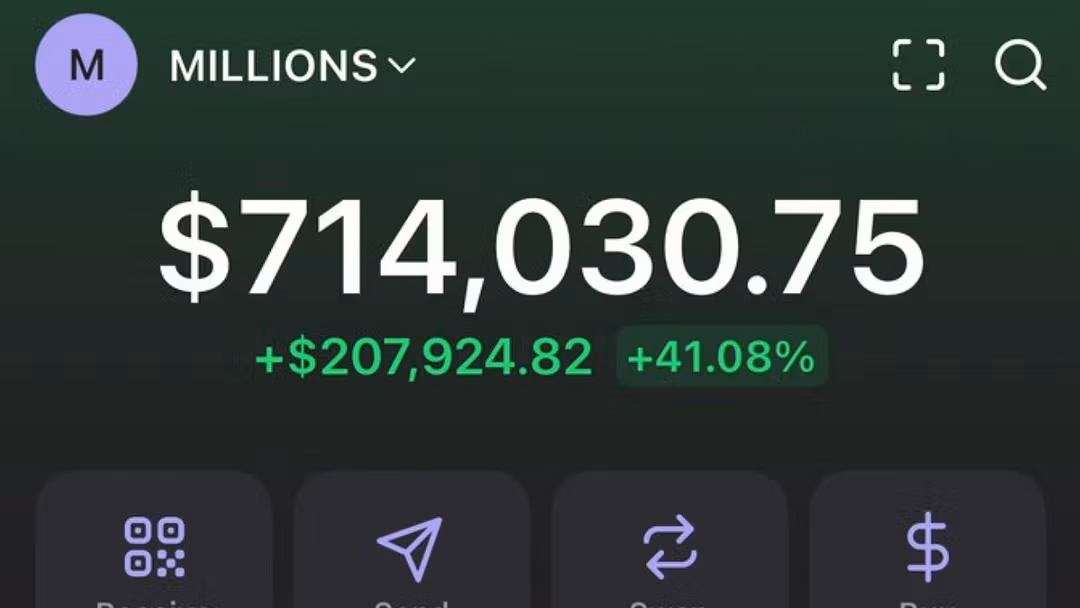The width and height of the screenshot is (1080, 608).
Task: Open the search icon
Action: coord(1020,66)
